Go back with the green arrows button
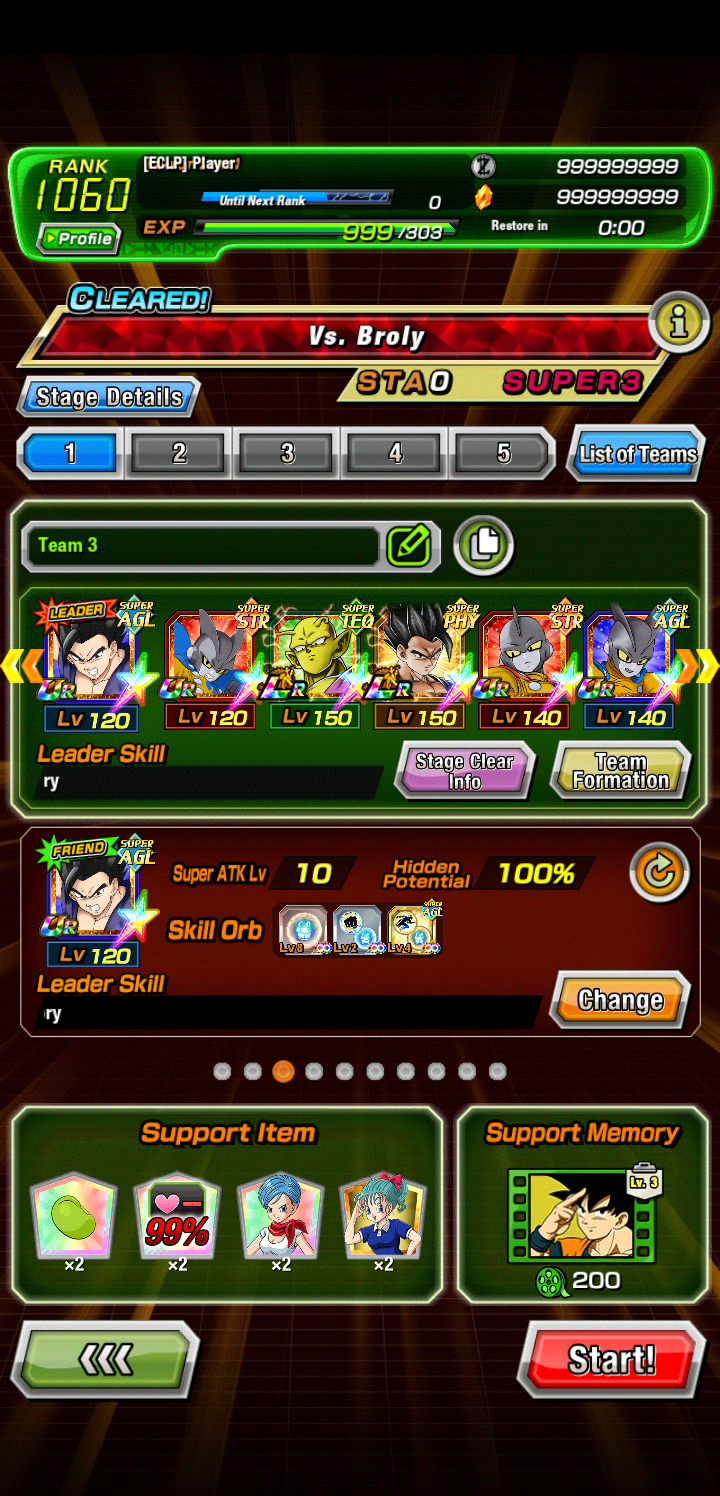The width and height of the screenshot is (720, 1496). pyautogui.click(x=105, y=1359)
